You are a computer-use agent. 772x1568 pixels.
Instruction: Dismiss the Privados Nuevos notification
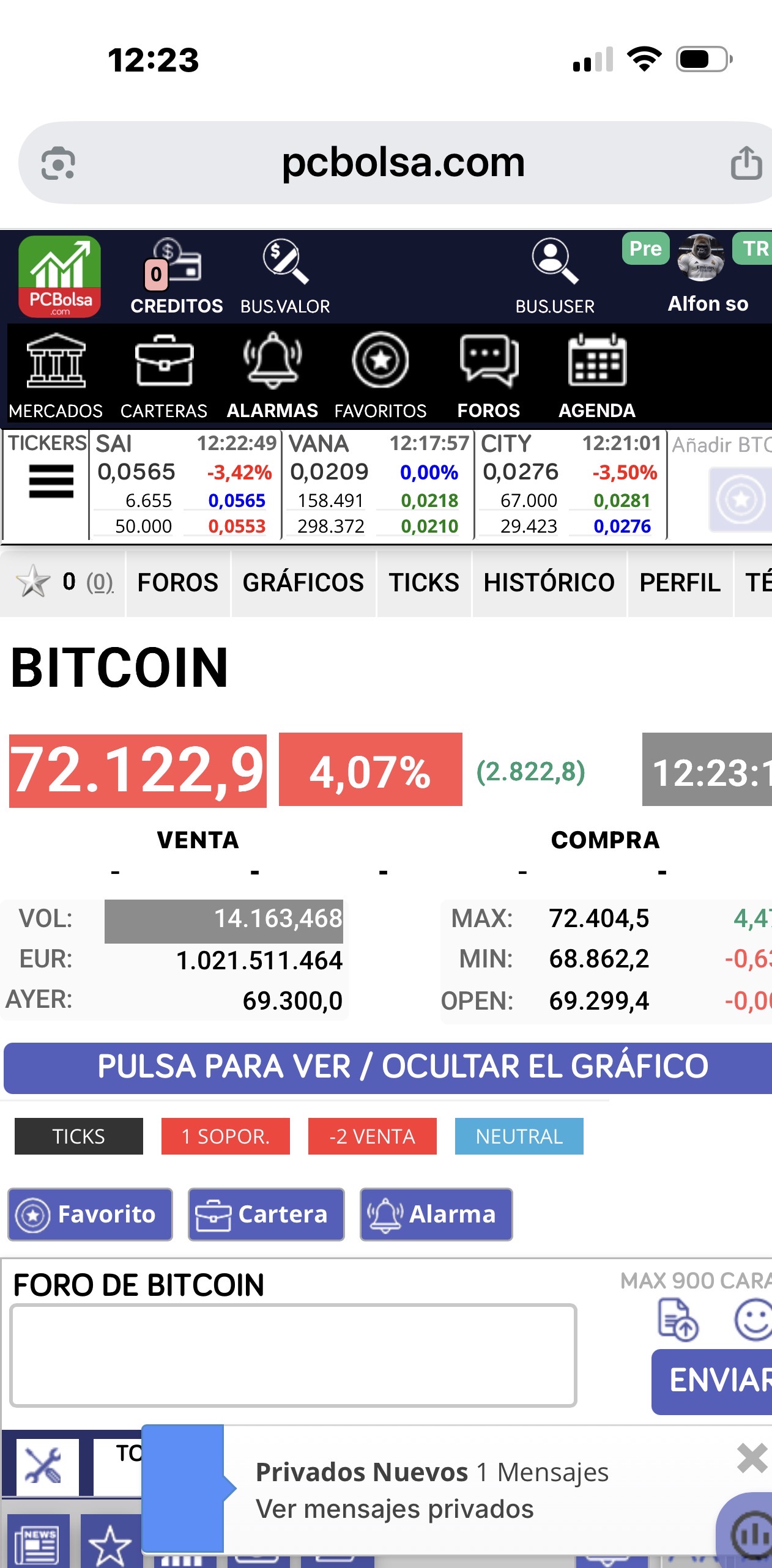point(752,1458)
